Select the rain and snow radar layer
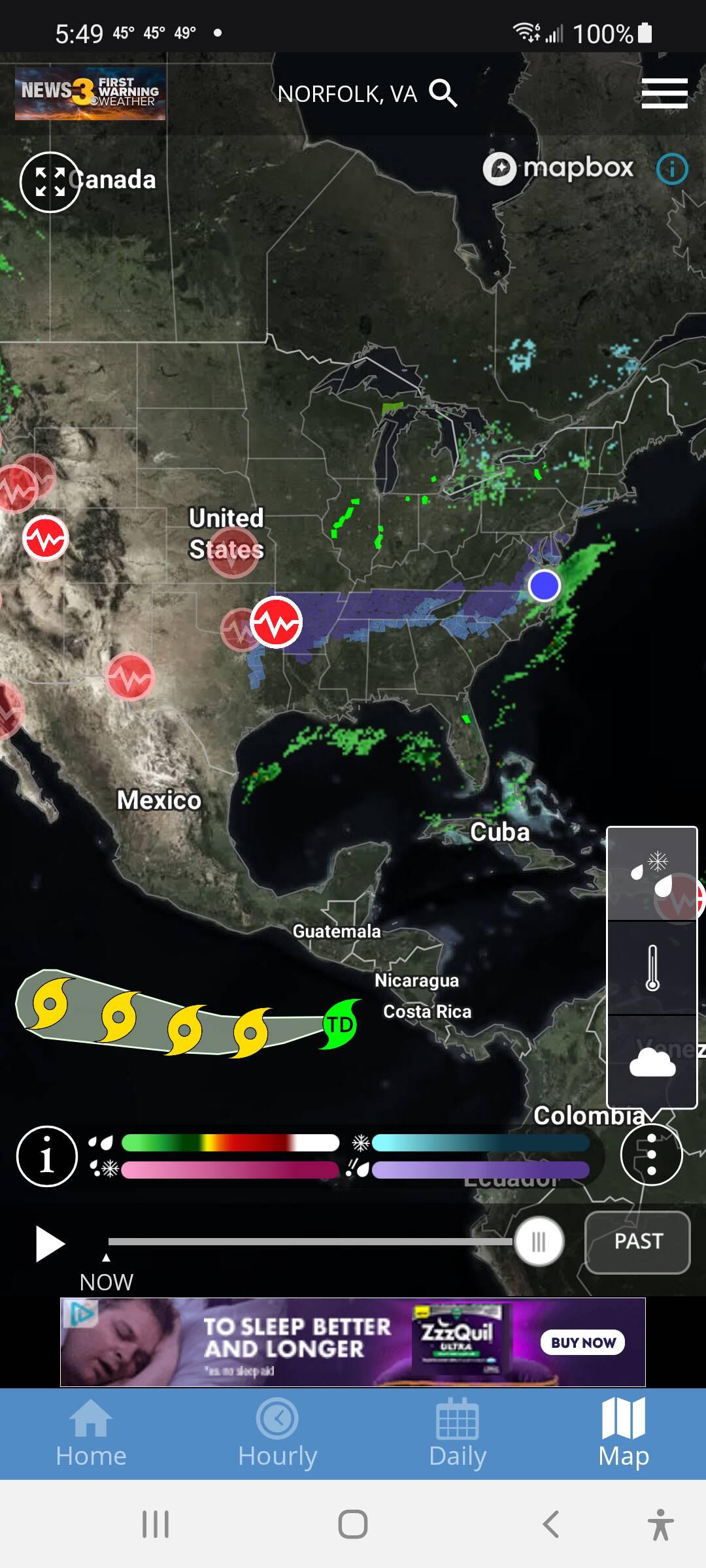Image resolution: width=706 pixels, height=1568 pixels. (652, 874)
